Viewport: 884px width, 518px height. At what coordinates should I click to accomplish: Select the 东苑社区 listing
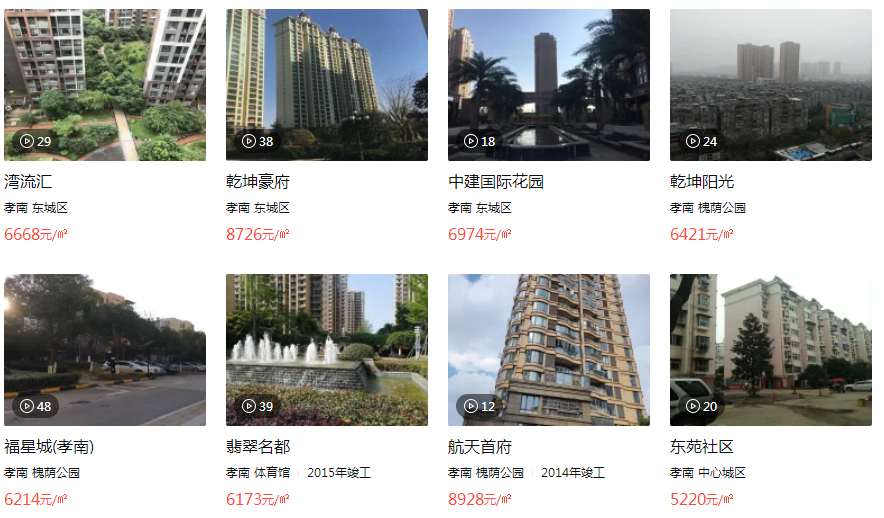tap(771, 350)
